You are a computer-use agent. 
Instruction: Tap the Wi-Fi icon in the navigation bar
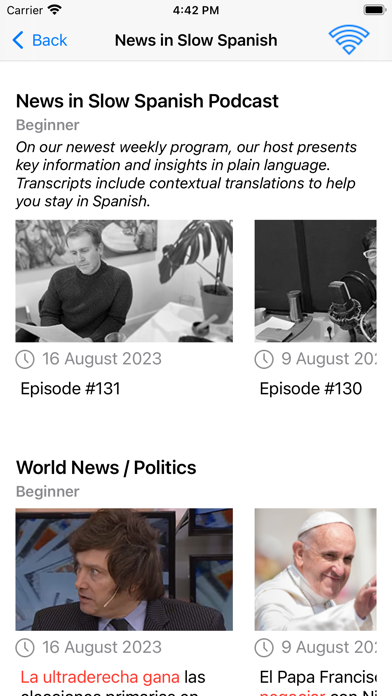[x=349, y=40]
